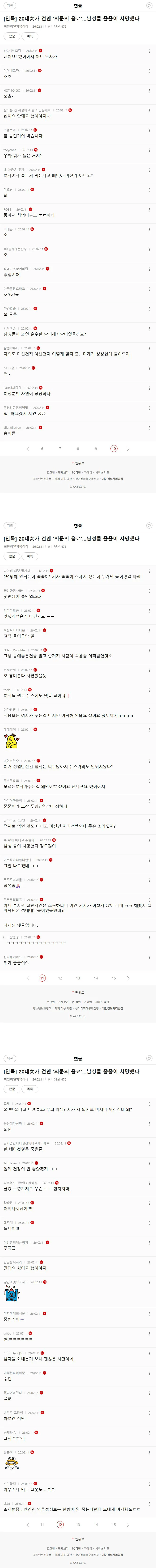Open options for SilentIllusion's comment
The height and width of the screenshot is (1568, 156).
pyautogui.click(x=149, y=428)
